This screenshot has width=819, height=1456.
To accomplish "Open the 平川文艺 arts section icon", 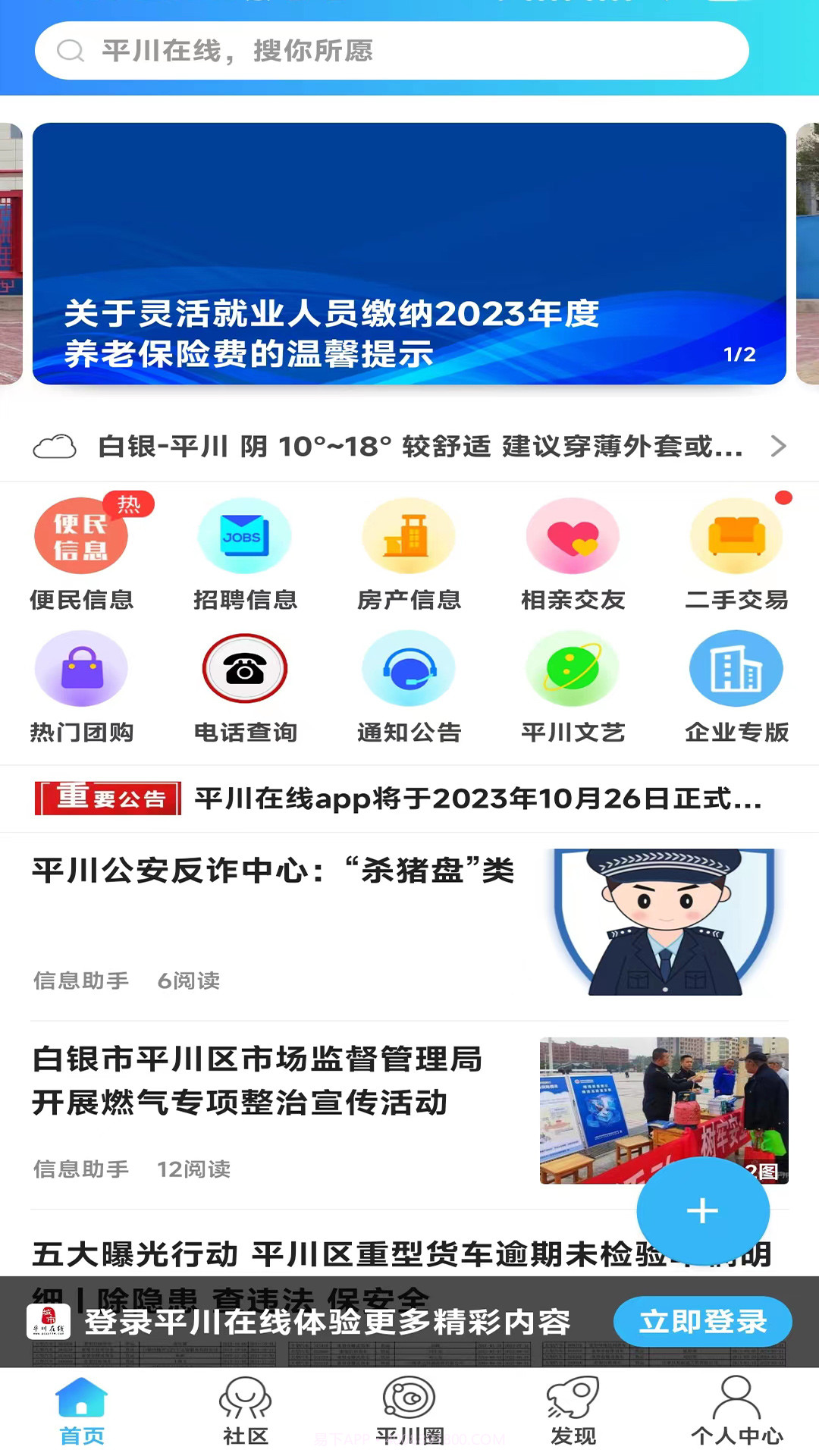I will pos(573,669).
